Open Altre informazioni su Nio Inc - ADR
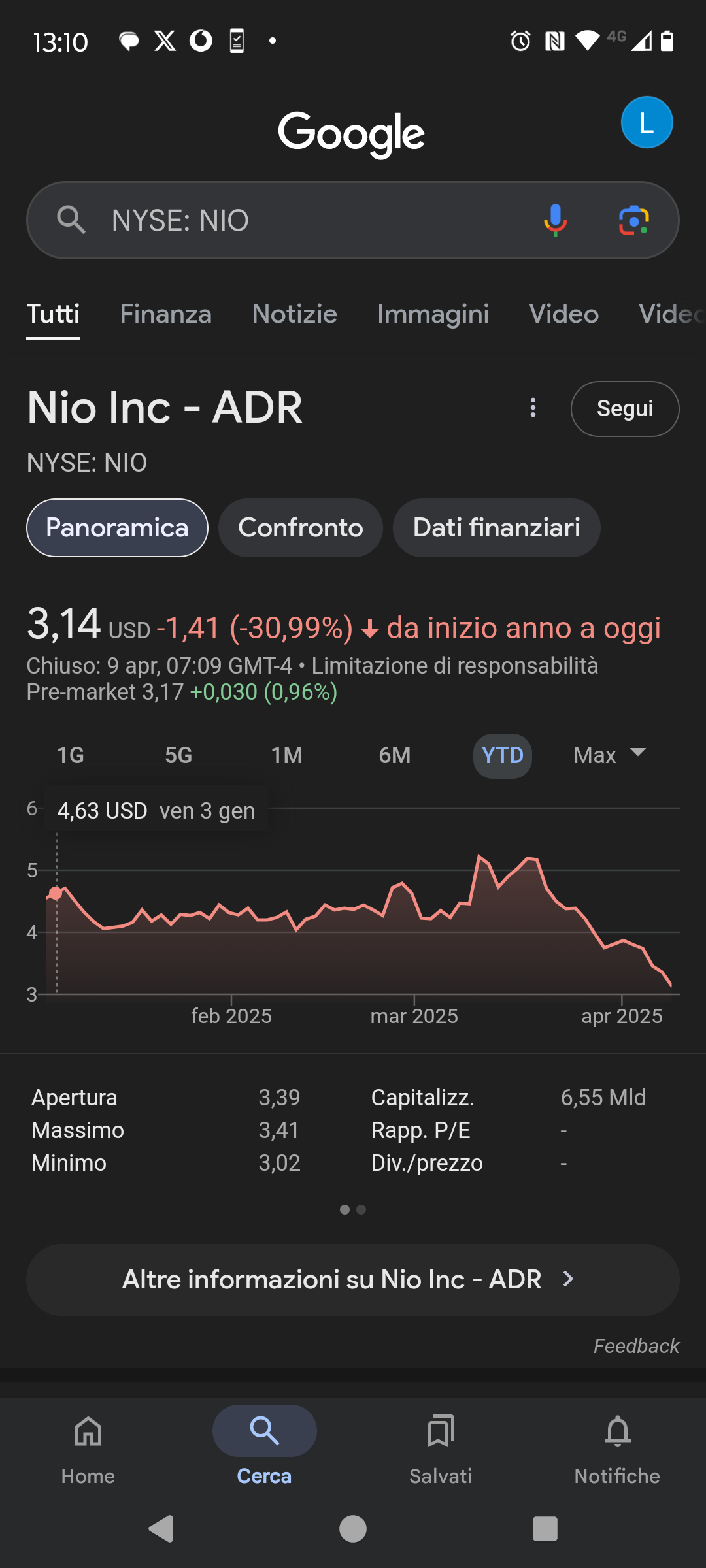706x1568 pixels. (353, 1279)
